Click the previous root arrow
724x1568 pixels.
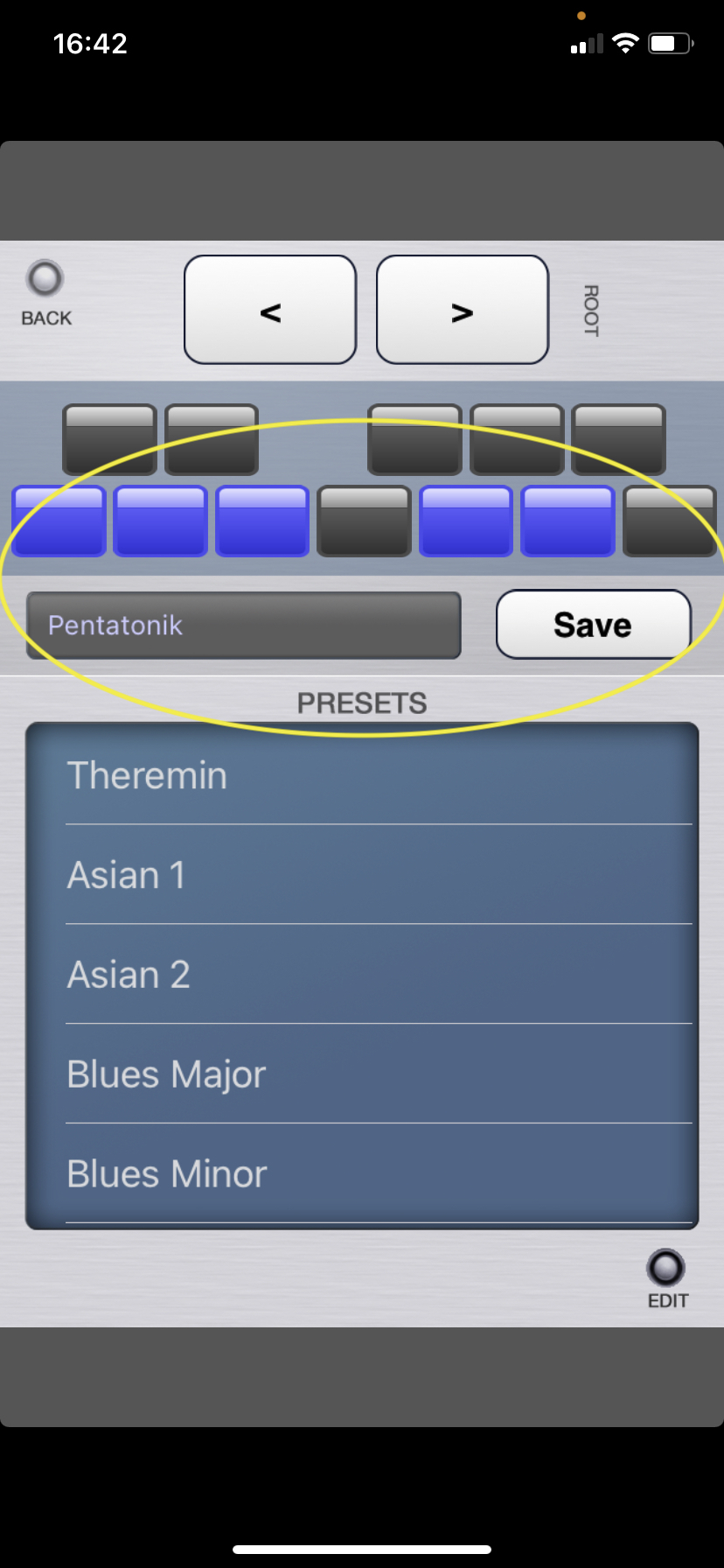coord(269,309)
